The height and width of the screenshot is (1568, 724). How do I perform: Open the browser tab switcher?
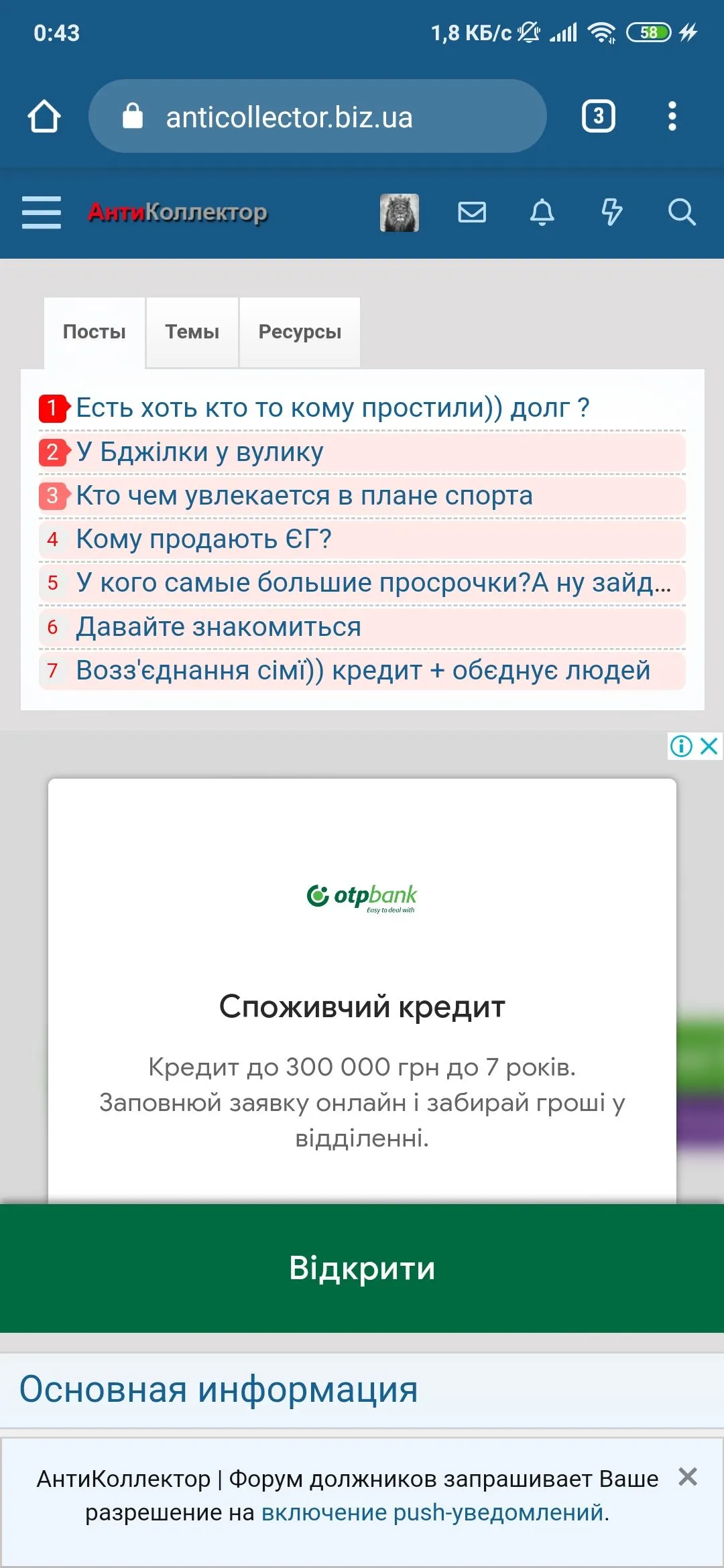tap(598, 117)
